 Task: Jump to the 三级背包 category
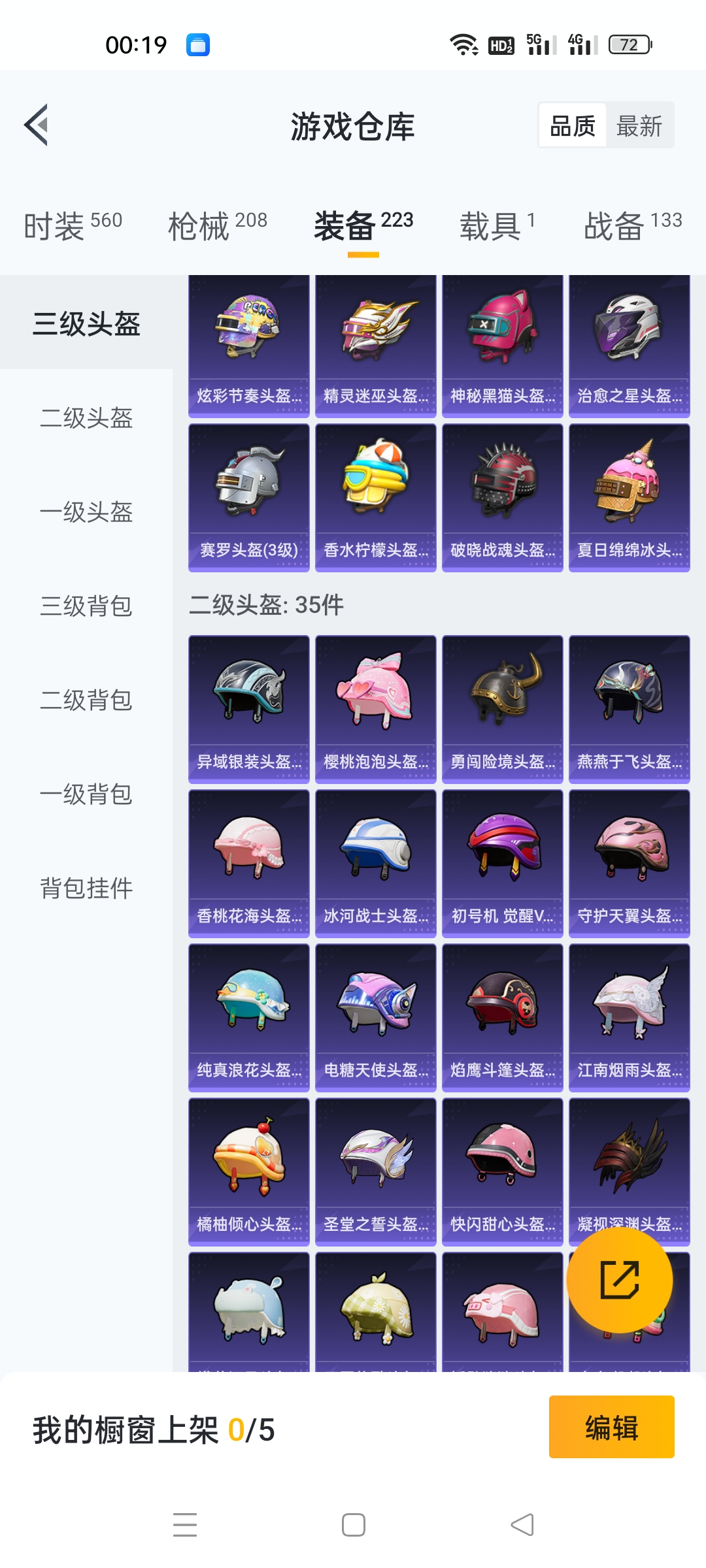pos(86,606)
